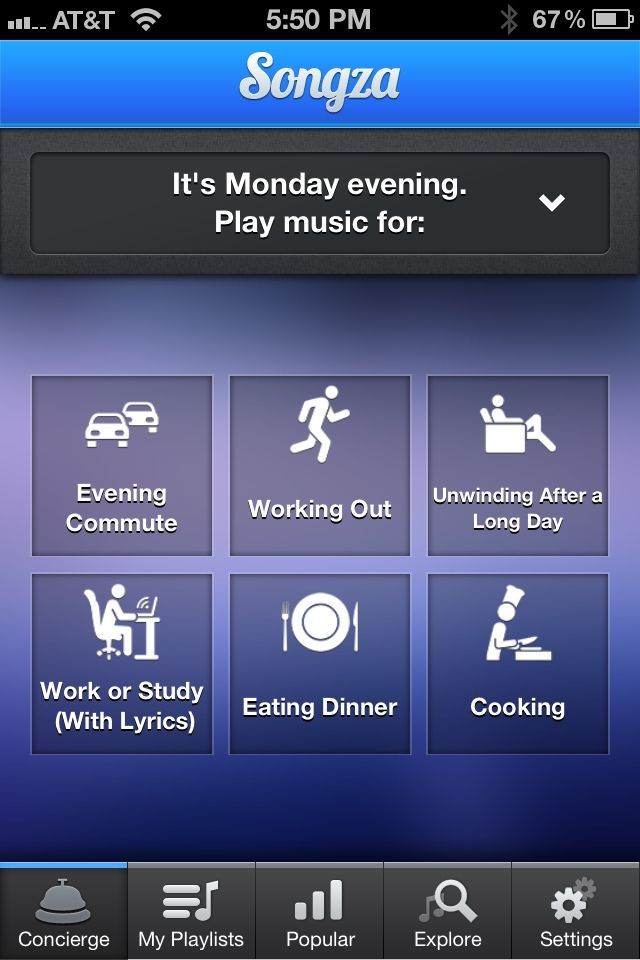Switch to the Explore tab
This screenshot has height=960, width=640.
[448, 912]
